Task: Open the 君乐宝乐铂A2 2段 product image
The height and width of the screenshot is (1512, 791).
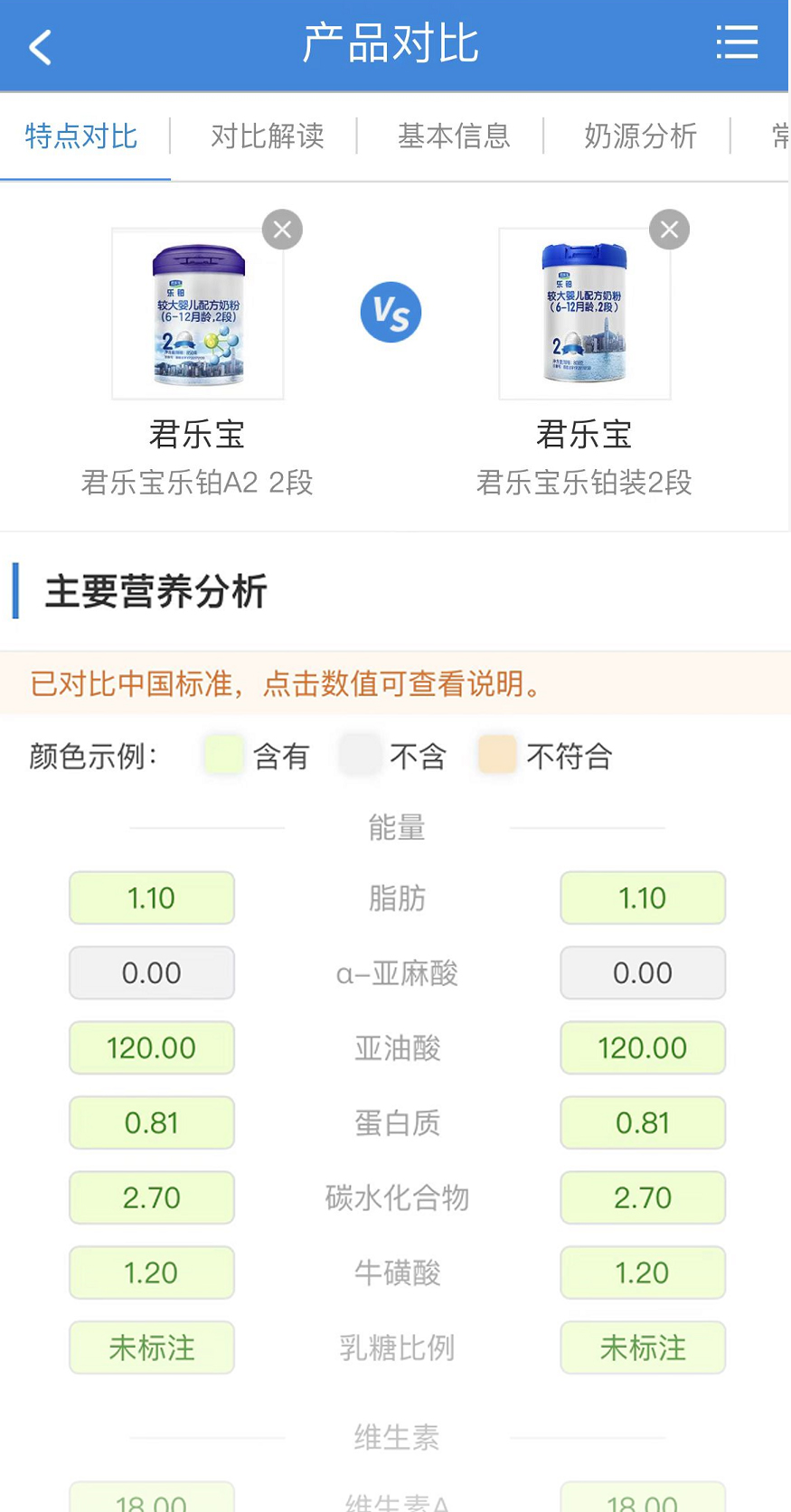Action: (x=198, y=314)
